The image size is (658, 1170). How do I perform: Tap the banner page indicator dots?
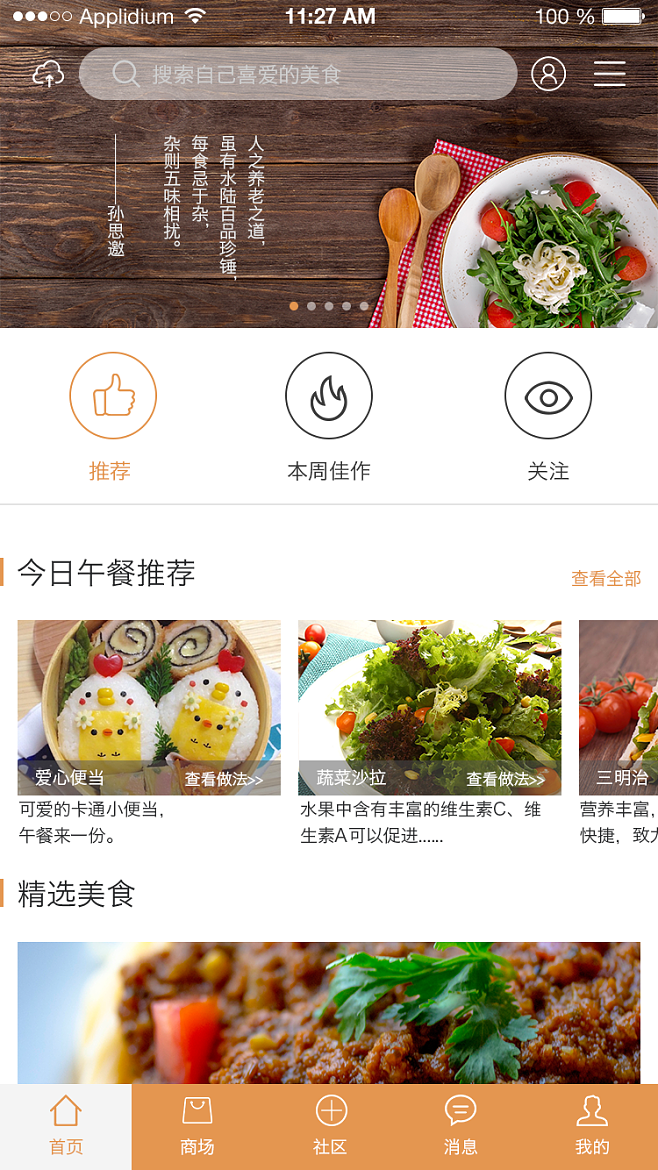point(329,306)
